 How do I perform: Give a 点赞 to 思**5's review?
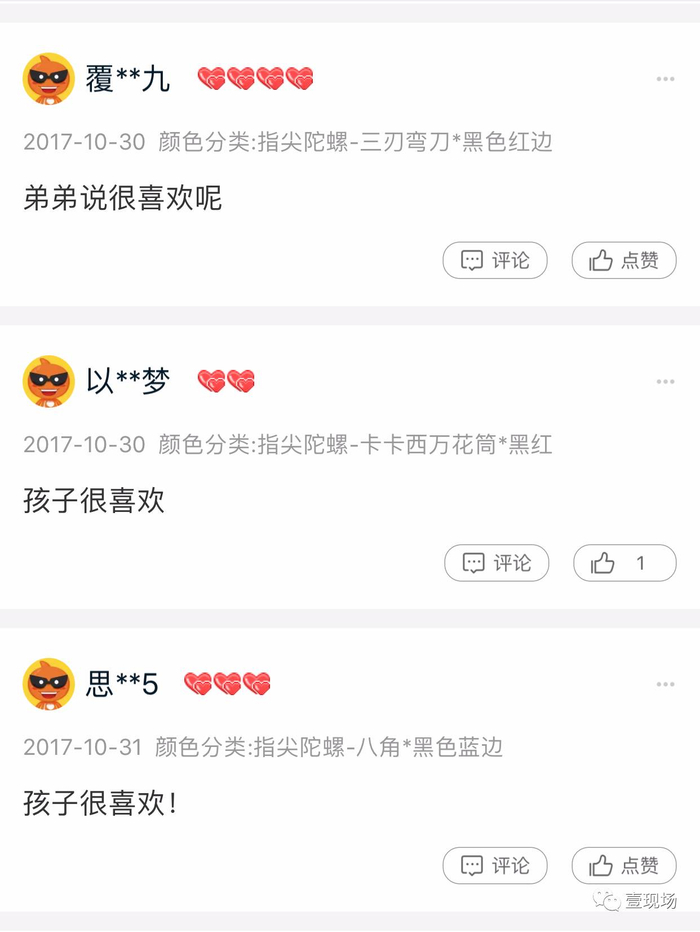[x=624, y=865]
